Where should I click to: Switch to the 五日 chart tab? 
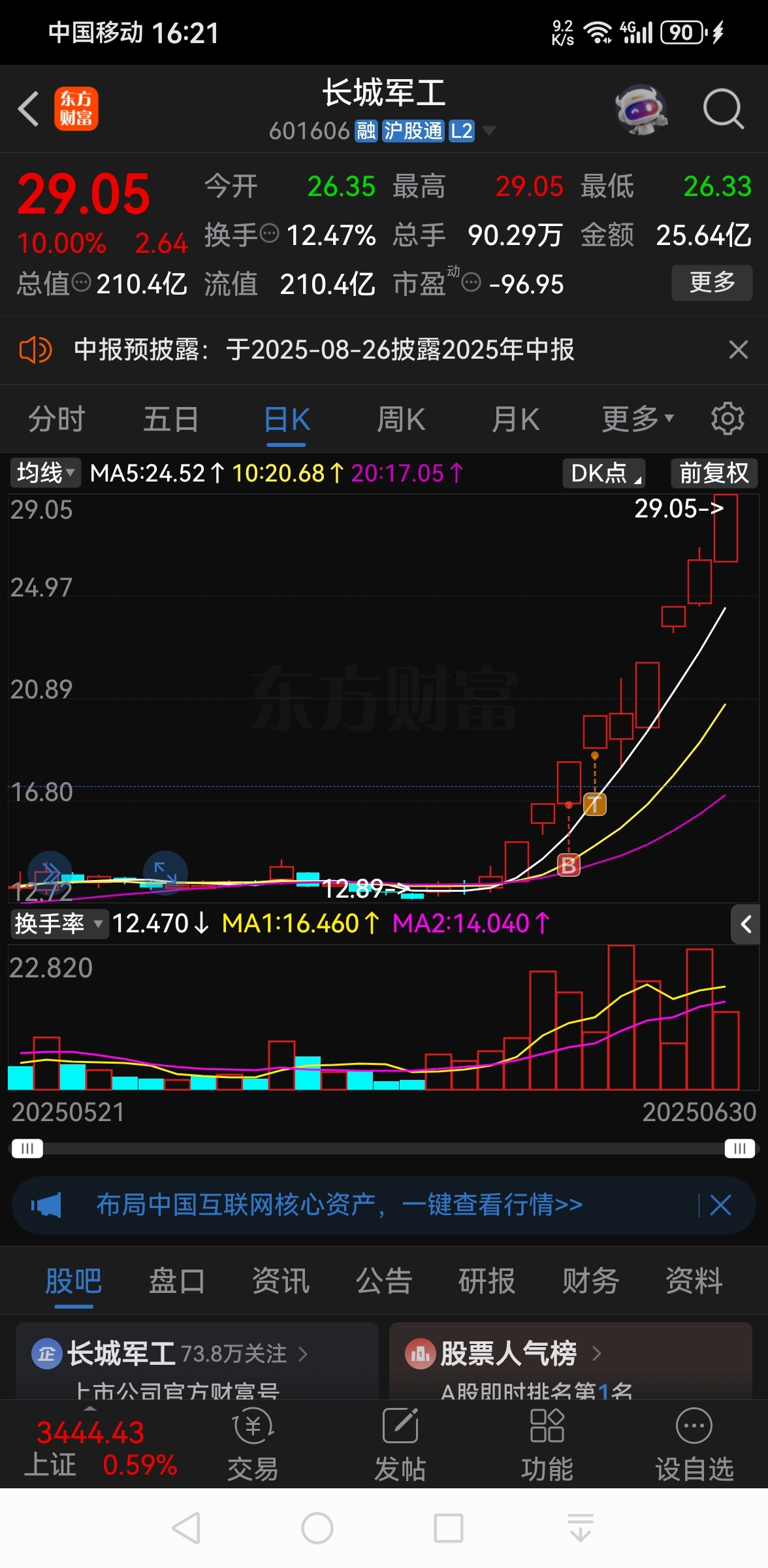171,419
